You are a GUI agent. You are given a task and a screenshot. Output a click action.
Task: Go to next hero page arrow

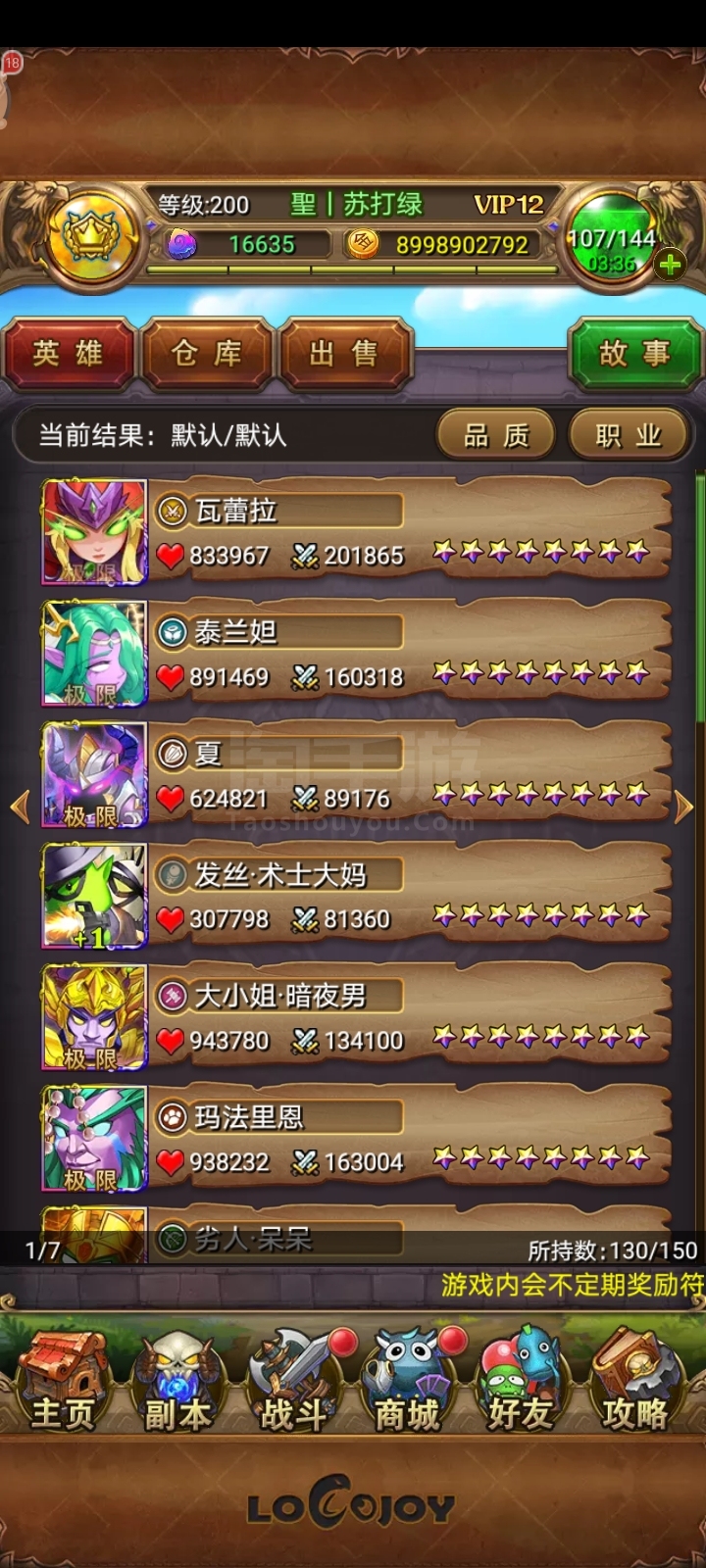[x=684, y=808]
